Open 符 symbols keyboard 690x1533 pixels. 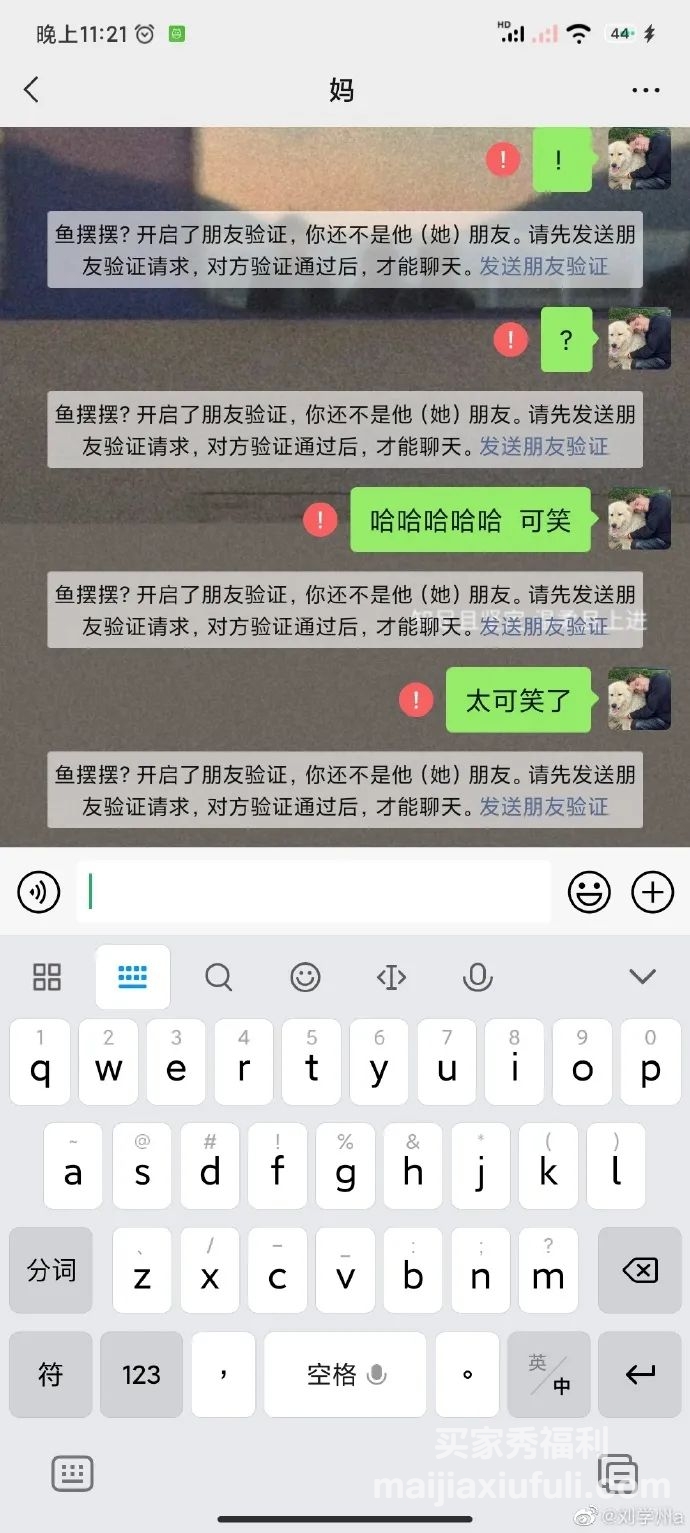click(51, 1375)
